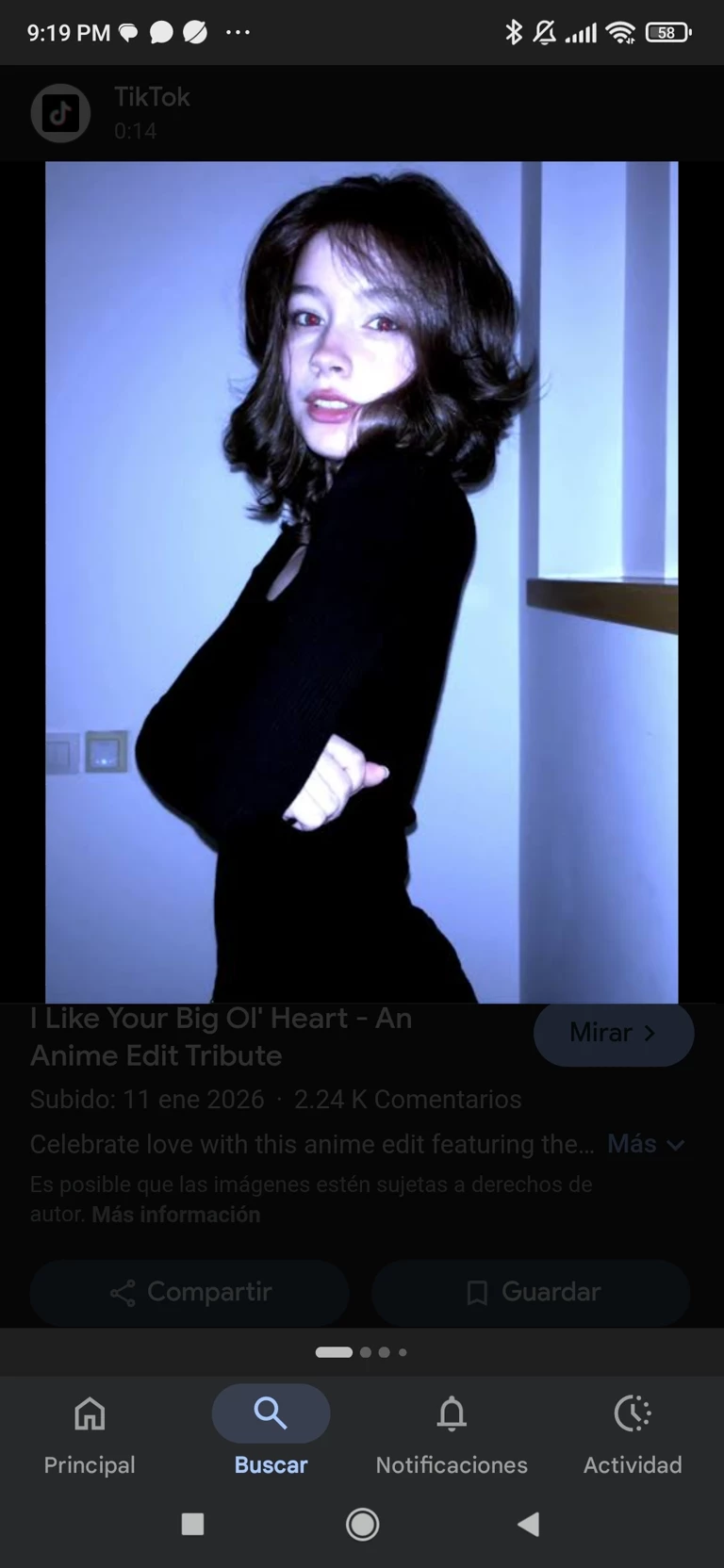Share this video with Compartir

pyautogui.click(x=189, y=1292)
